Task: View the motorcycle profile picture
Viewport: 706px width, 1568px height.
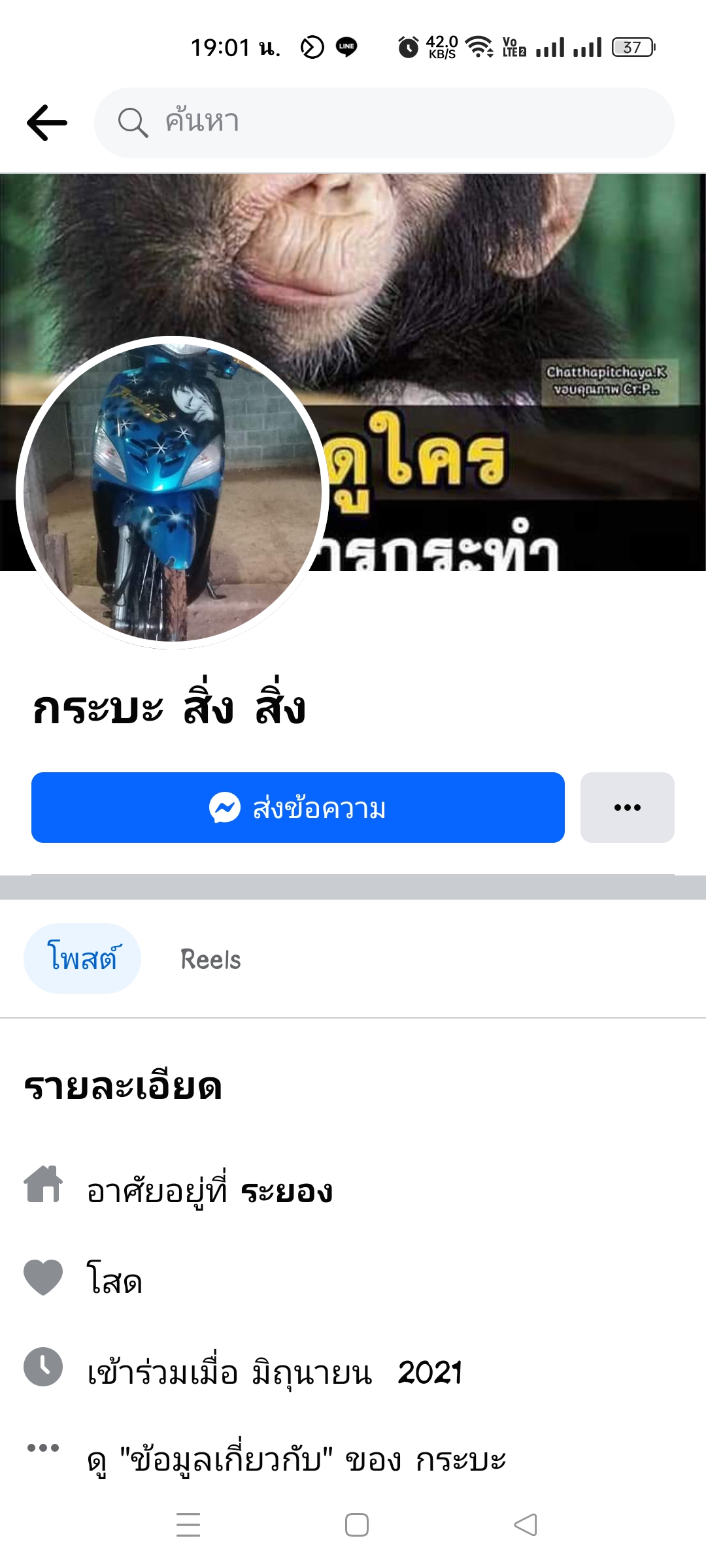Action: click(x=173, y=493)
